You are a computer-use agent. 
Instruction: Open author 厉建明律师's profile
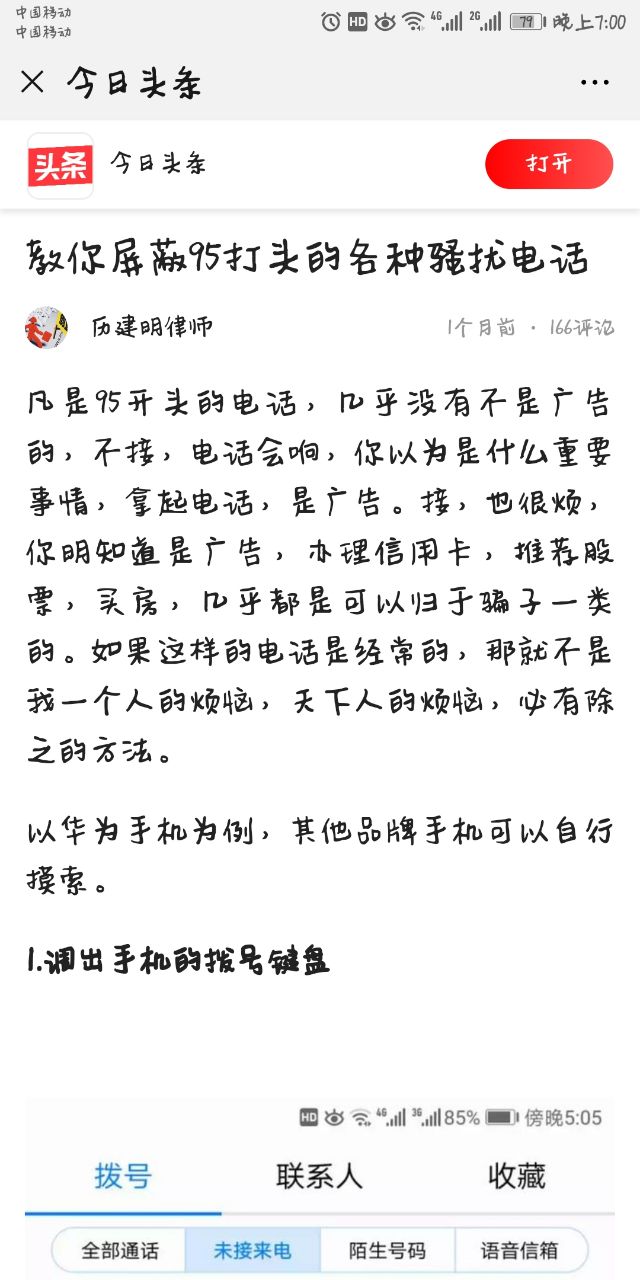[x=151, y=327]
